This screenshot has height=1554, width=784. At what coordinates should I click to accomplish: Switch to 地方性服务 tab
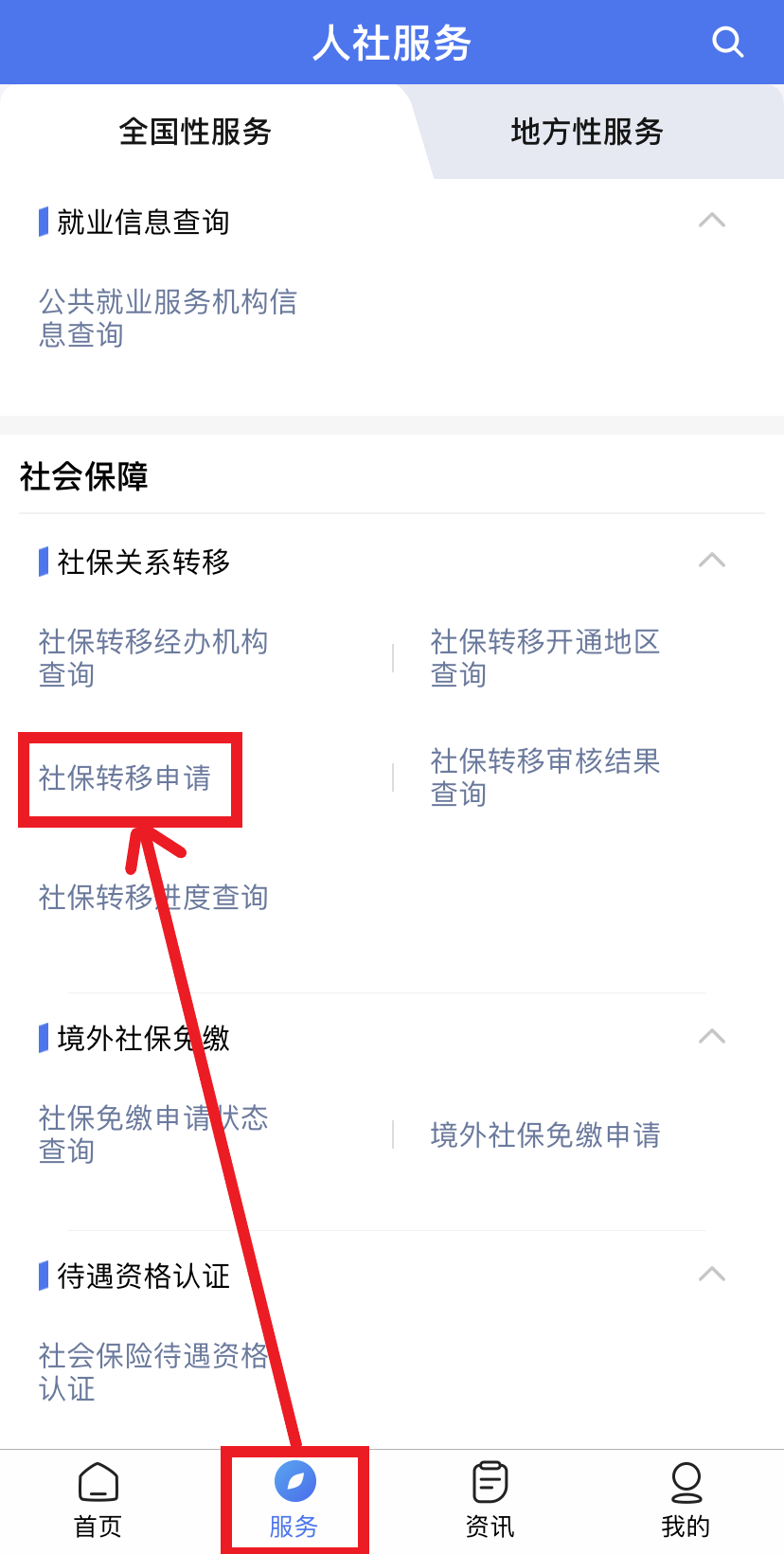(x=587, y=132)
